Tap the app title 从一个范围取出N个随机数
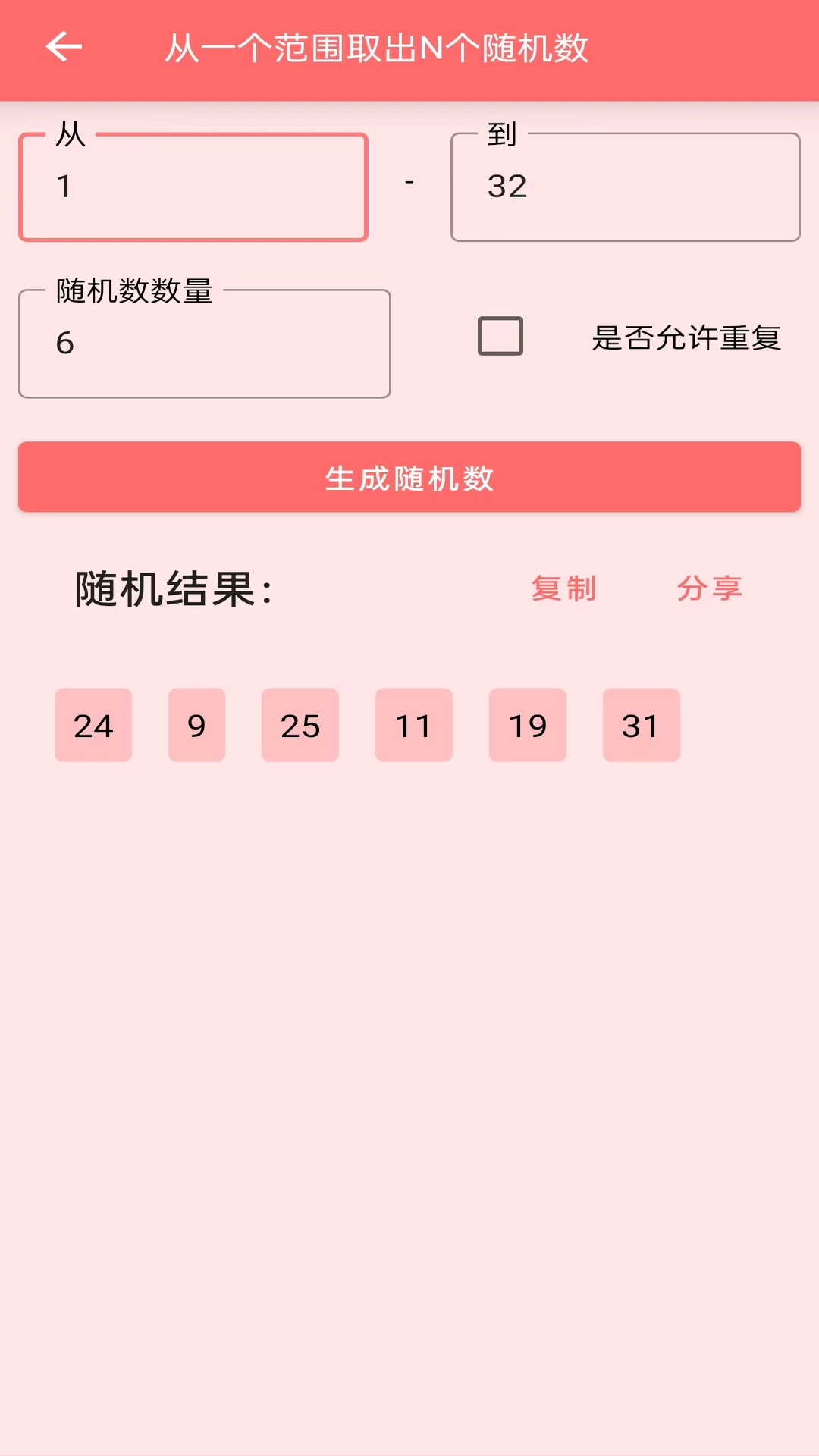The height and width of the screenshot is (1456, 819). coord(378,45)
